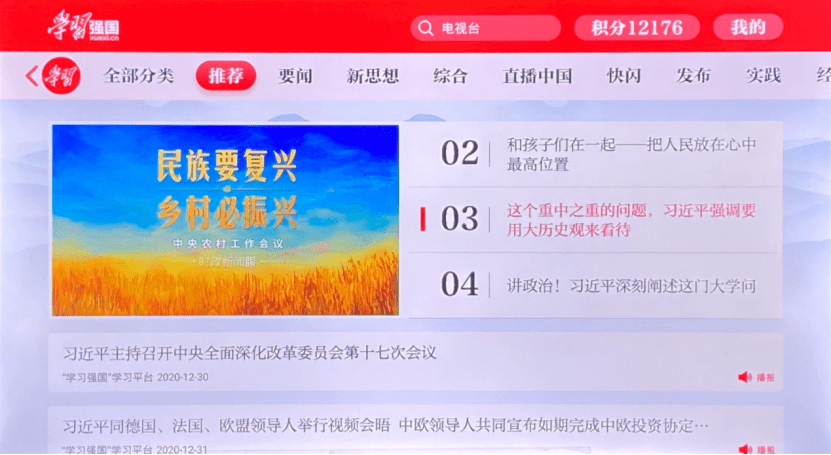Switch to the 实践 tab
Image resolution: width=831 pixels, height=455 pixels.
(763, 76)
